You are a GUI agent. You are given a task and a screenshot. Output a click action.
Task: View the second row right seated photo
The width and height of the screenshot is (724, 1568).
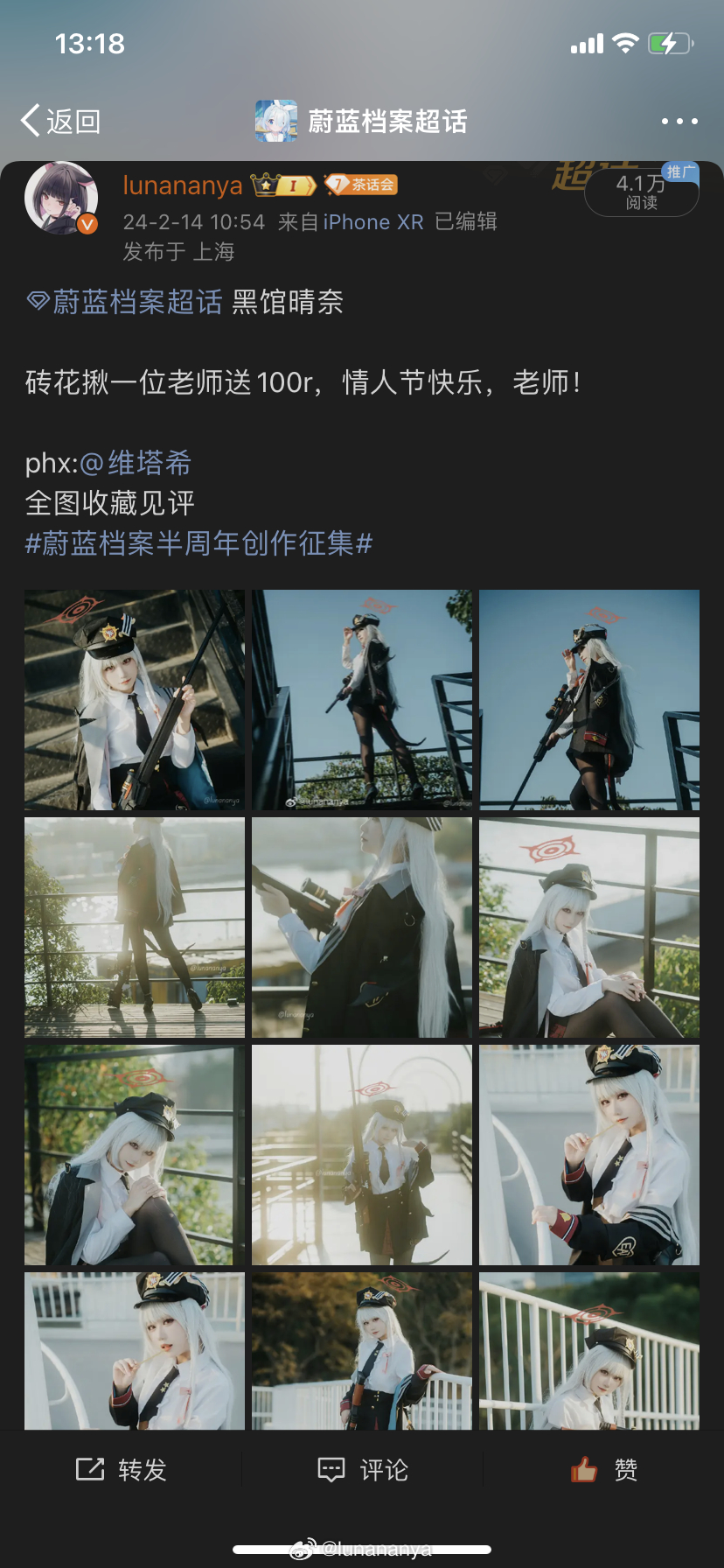[x=589, y=927]
